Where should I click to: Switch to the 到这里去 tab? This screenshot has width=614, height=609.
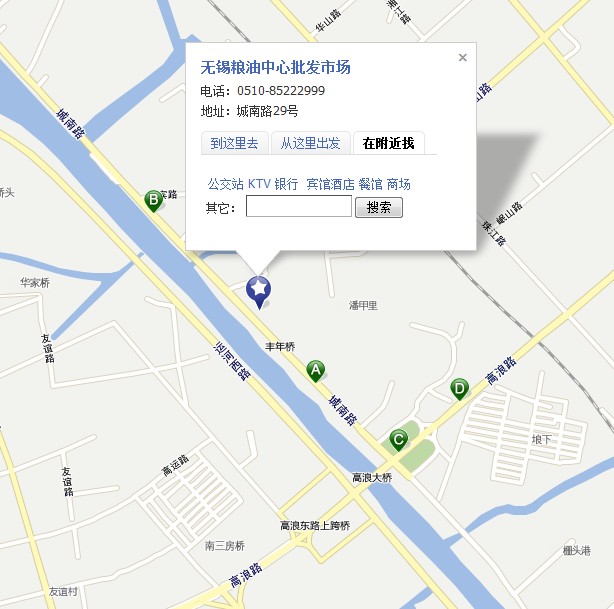[x=234, y=143]
